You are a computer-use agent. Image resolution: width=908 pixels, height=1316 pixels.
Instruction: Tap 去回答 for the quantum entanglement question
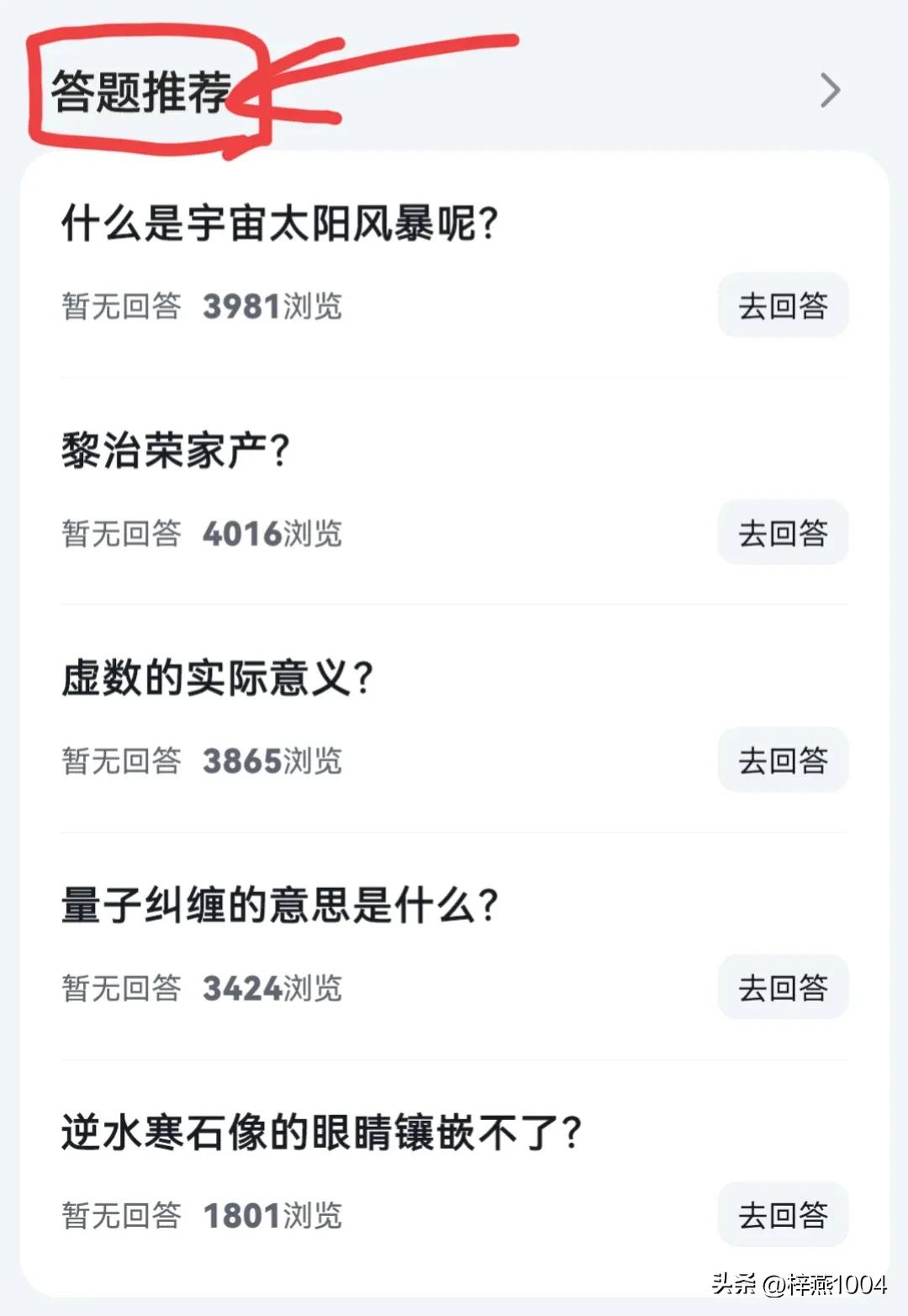click(782, 987)
